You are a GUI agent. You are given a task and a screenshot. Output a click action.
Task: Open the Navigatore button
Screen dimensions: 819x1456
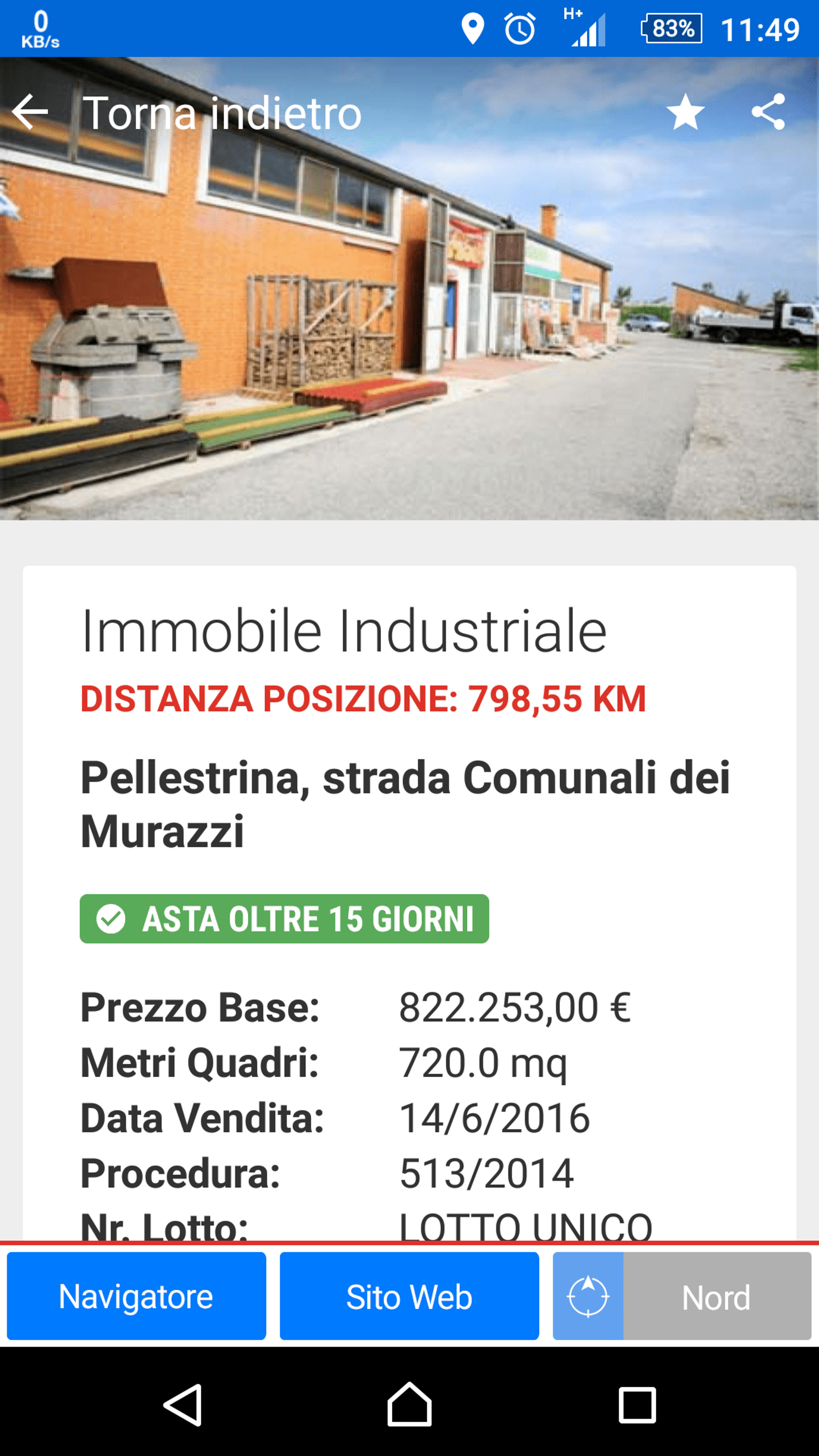pos(136,1296)
